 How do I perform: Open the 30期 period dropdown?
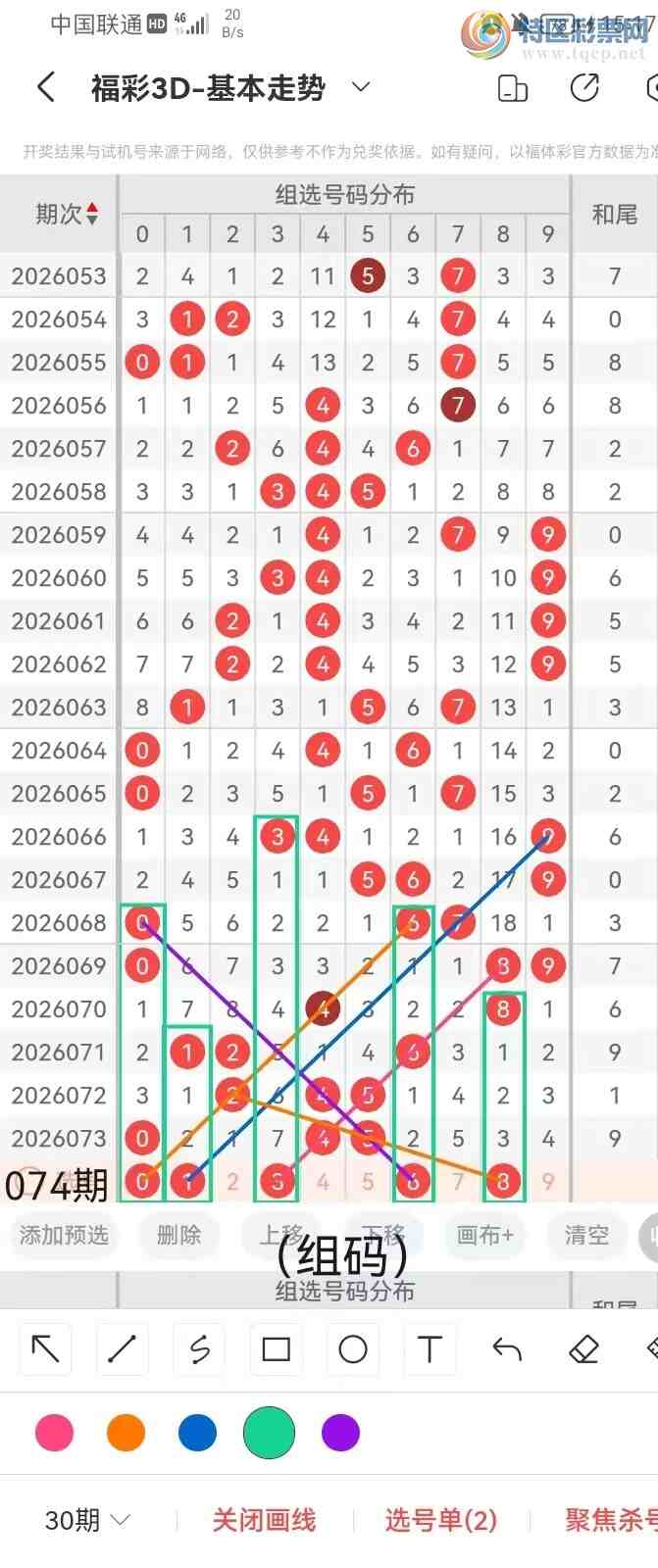[87, 1520]
